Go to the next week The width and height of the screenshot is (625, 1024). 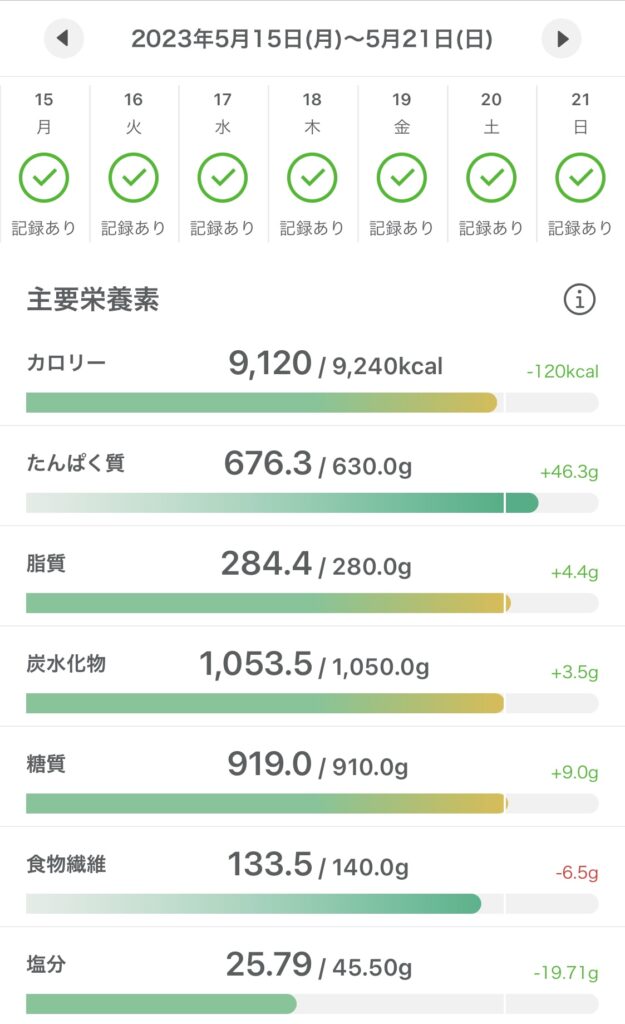point(562,39)
